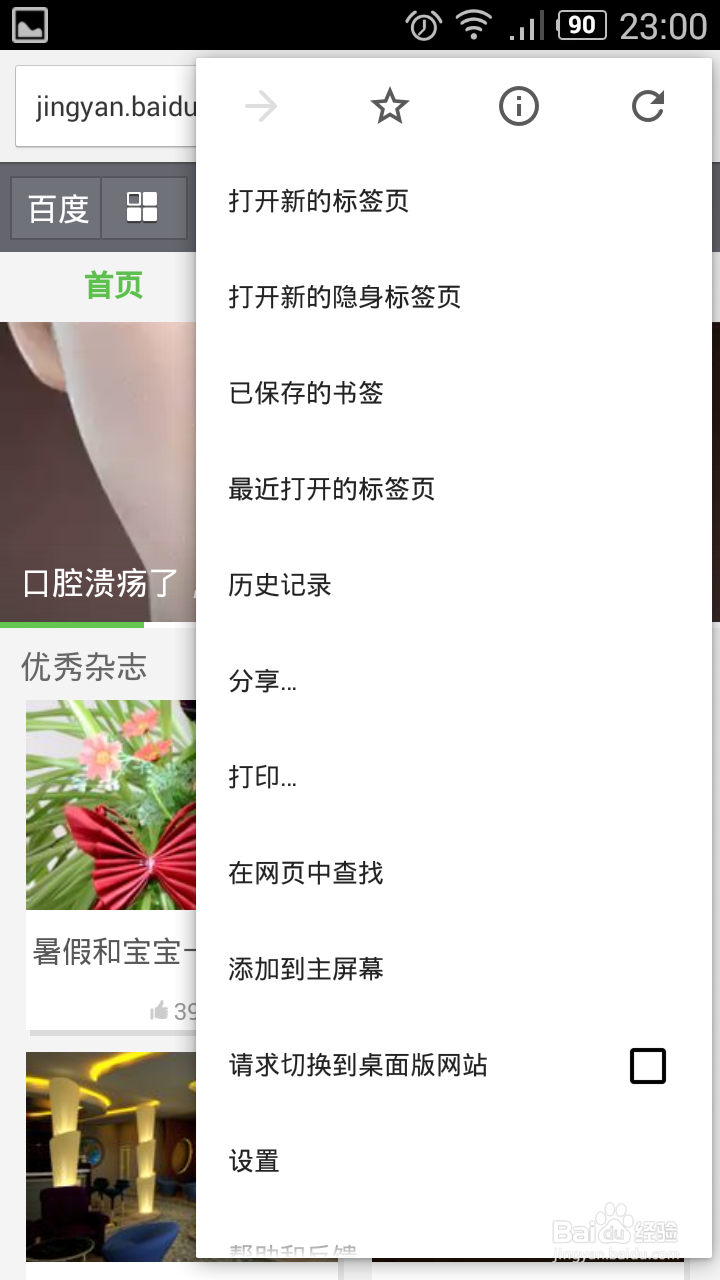This screenshot has height=1280, width=720.
Task: Toggle the alarm indicator in status bar
Action: point(424,25)
